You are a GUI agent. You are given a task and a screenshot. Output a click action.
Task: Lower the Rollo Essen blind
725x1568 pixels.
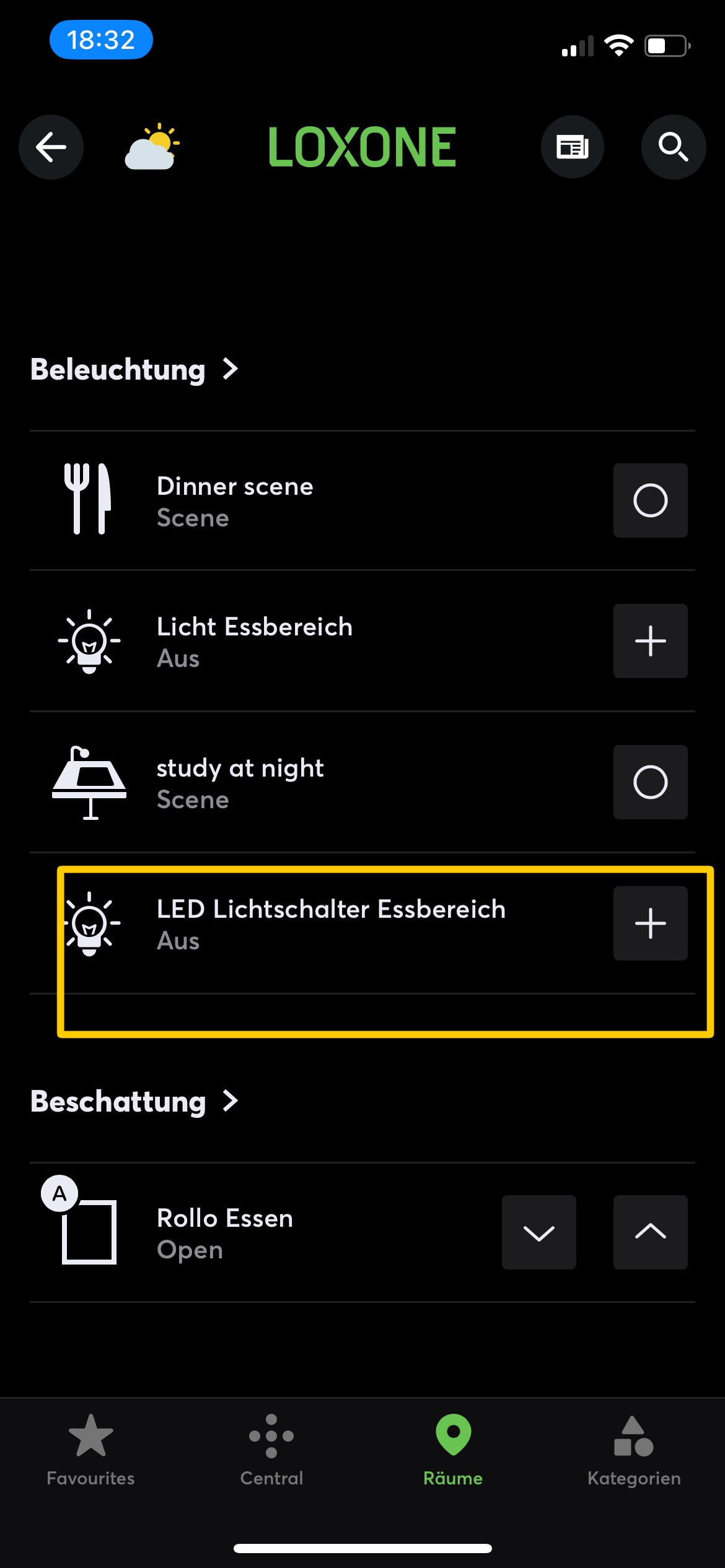pos(538,1232)
